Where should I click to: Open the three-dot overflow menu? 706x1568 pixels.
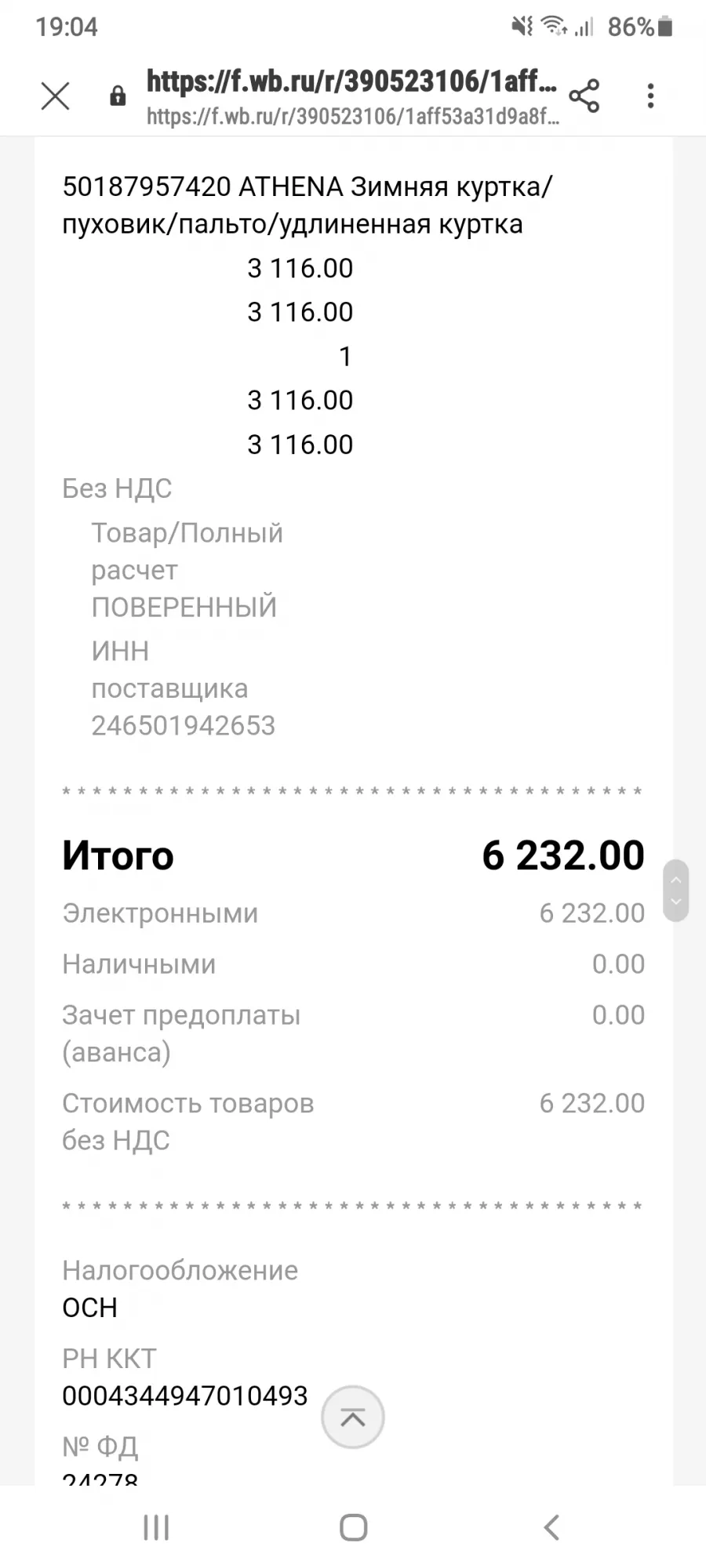(650, 96)
